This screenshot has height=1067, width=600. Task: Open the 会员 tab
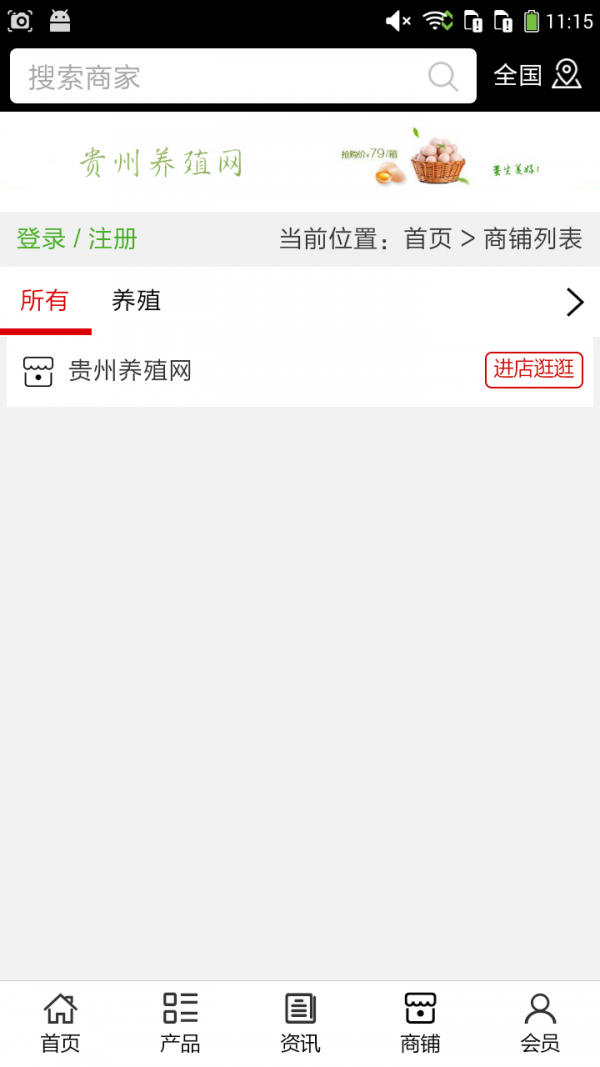[540, 1023]
